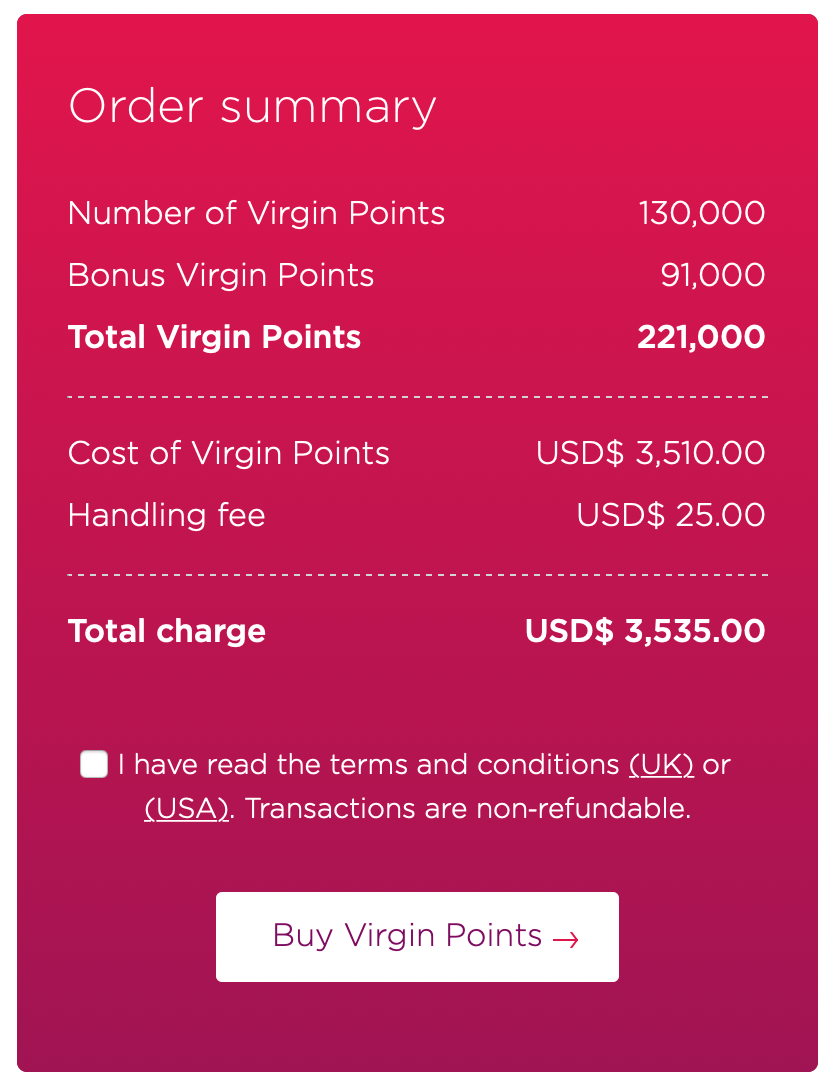838x1092 pixels.
Task: Check the non-refundable transactions agreement box
Action: click(x=93, y=764)
